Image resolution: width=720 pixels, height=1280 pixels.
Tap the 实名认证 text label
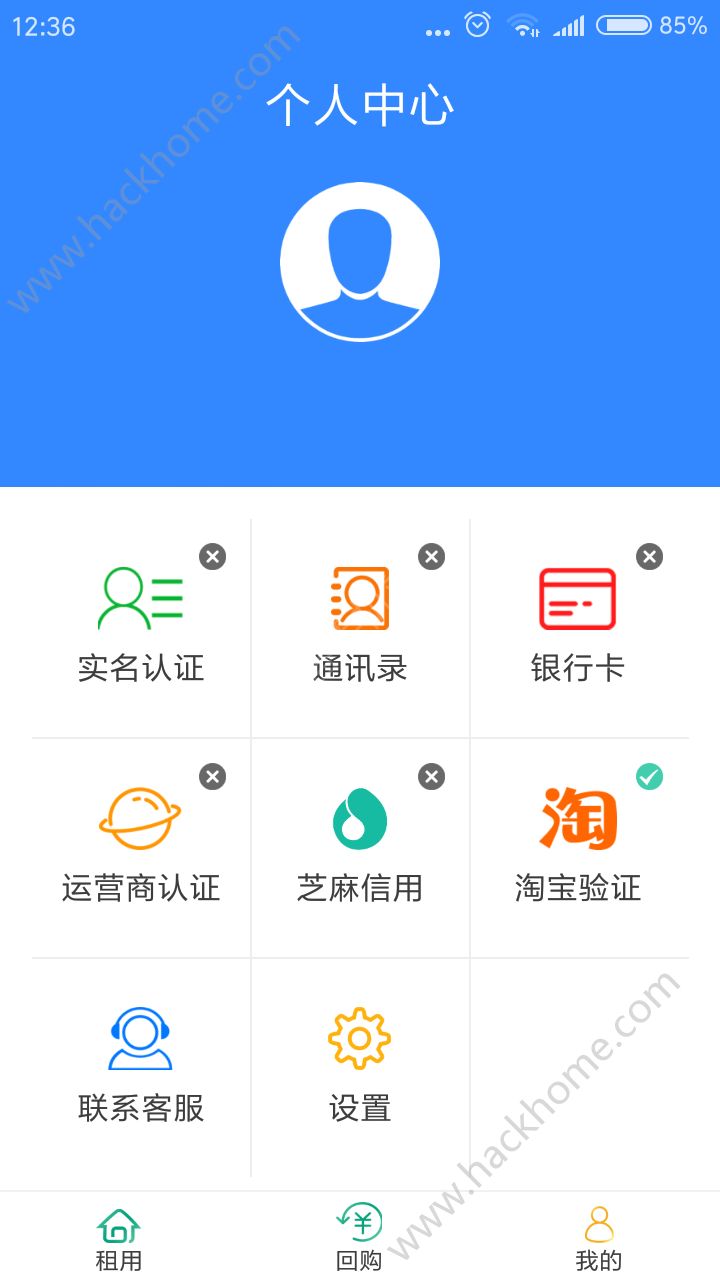139,668
